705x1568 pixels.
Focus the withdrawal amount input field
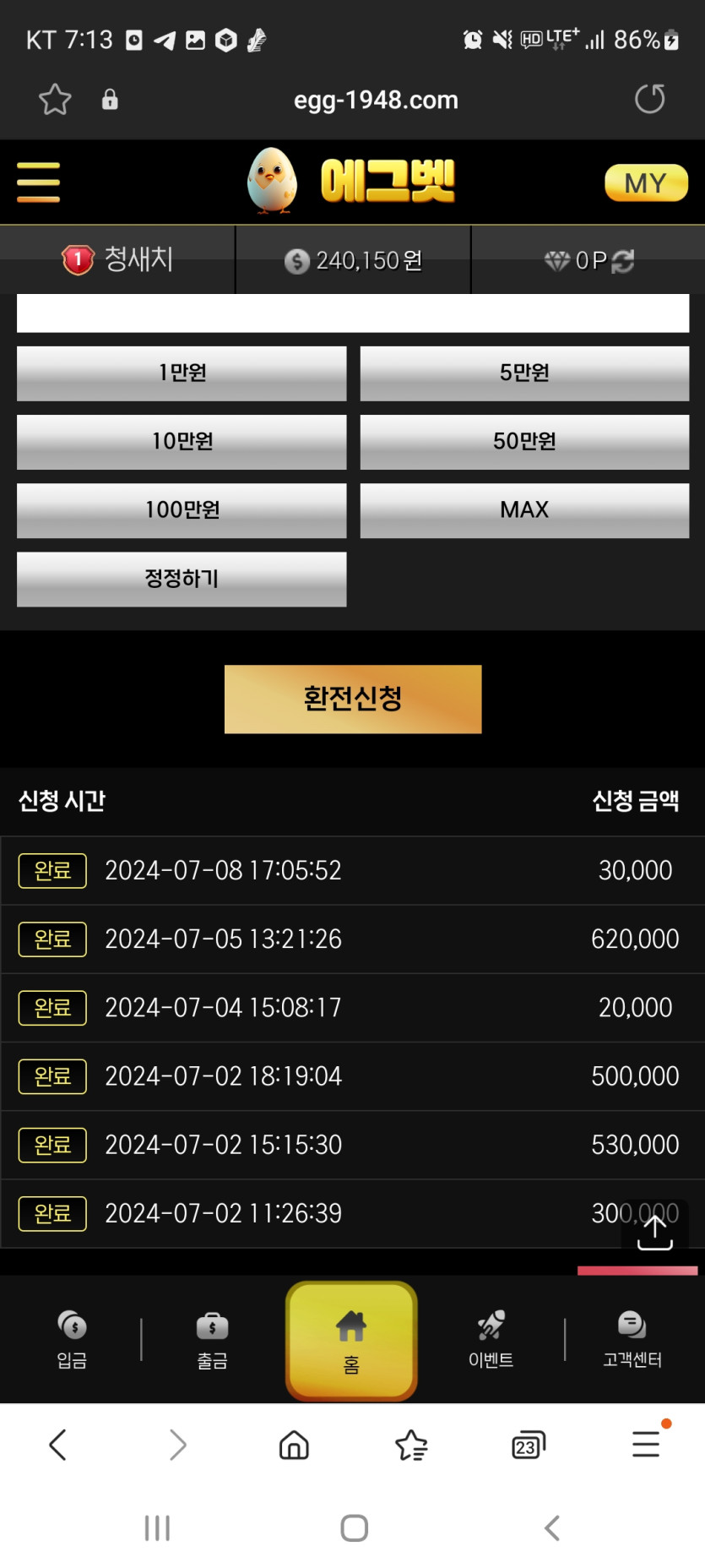tap(353, 313)
